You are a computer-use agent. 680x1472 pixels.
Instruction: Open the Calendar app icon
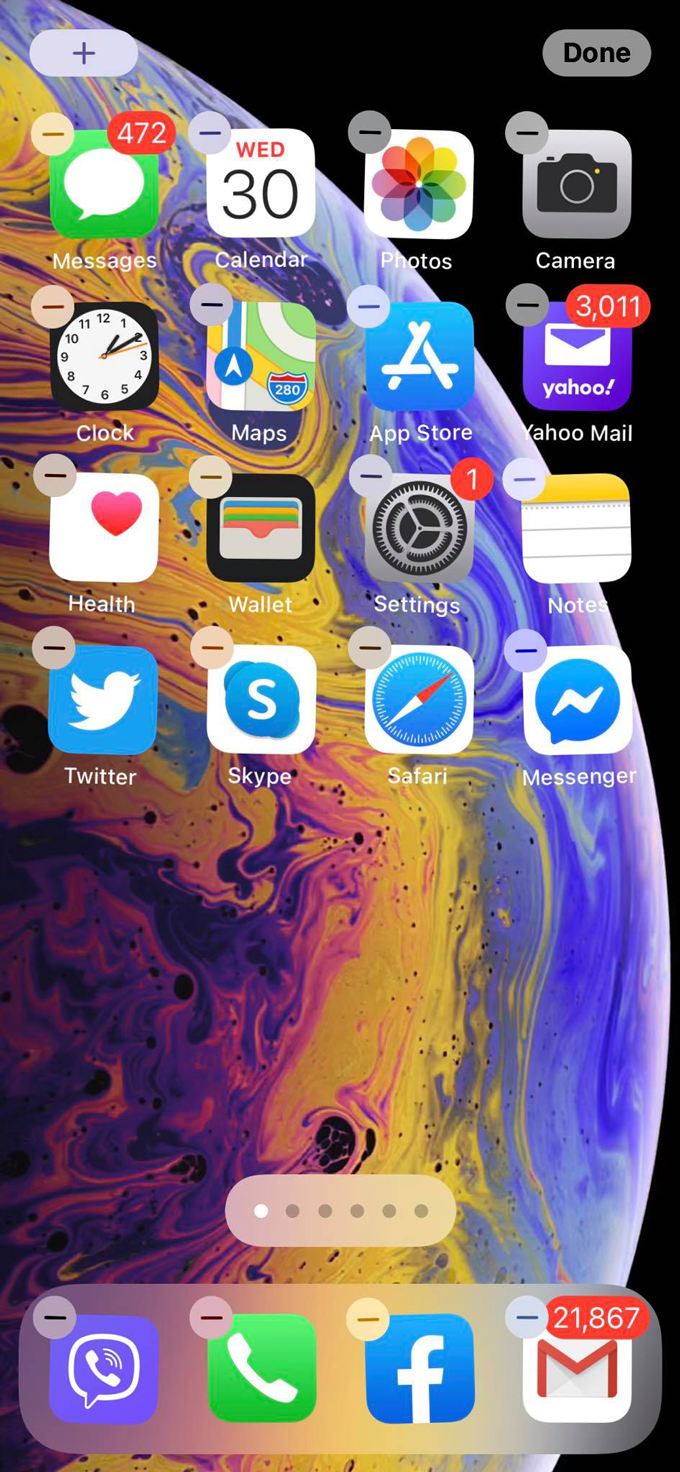coord(261,184)
